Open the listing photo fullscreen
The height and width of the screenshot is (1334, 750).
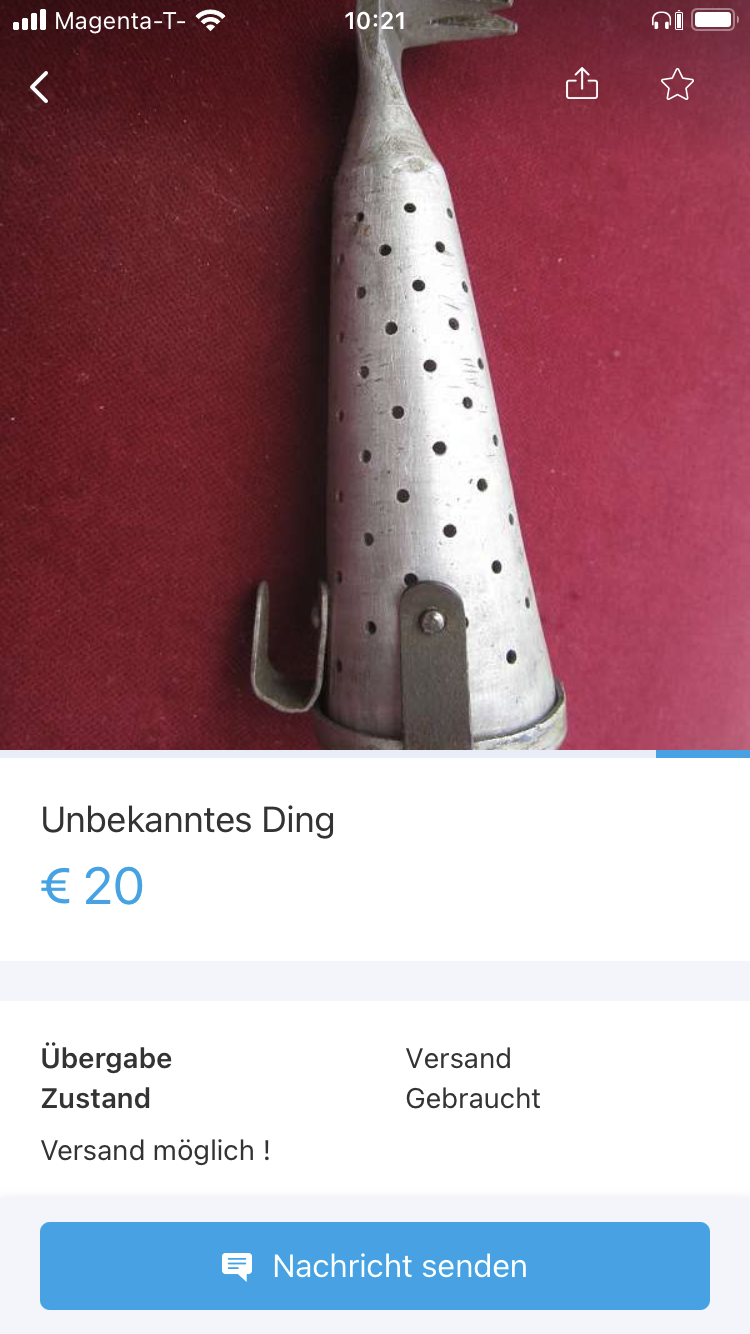375,400
